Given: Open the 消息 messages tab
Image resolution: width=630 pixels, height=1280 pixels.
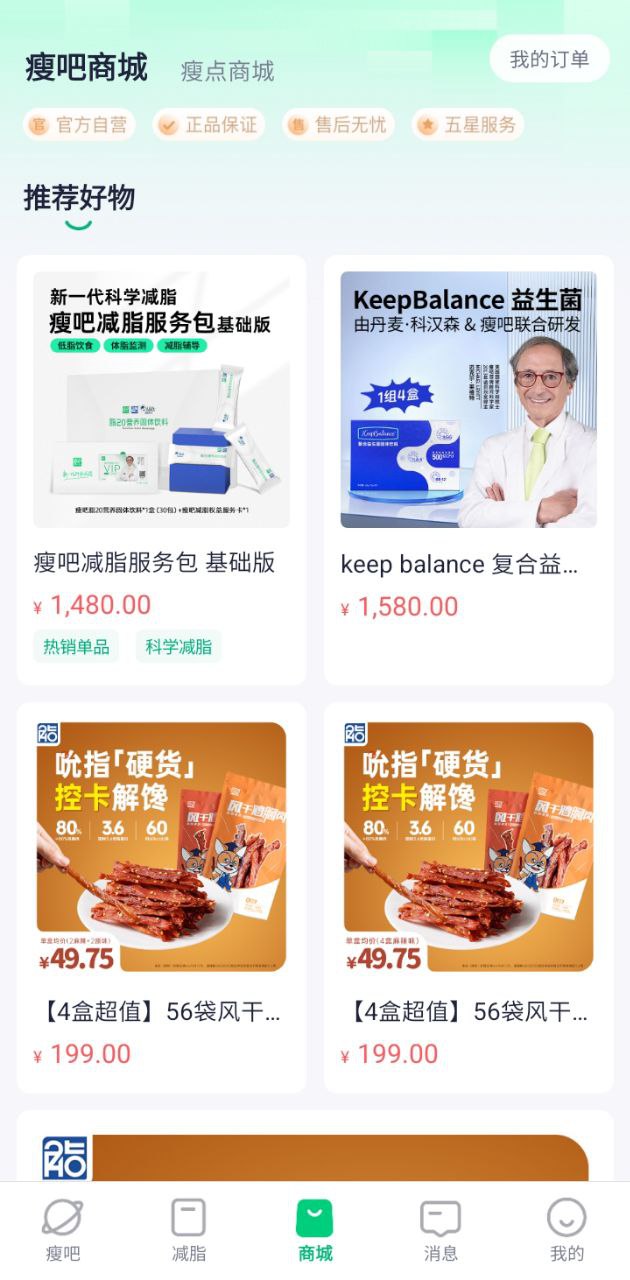Looking at the screenshot, I should [x=441, y=1231].
